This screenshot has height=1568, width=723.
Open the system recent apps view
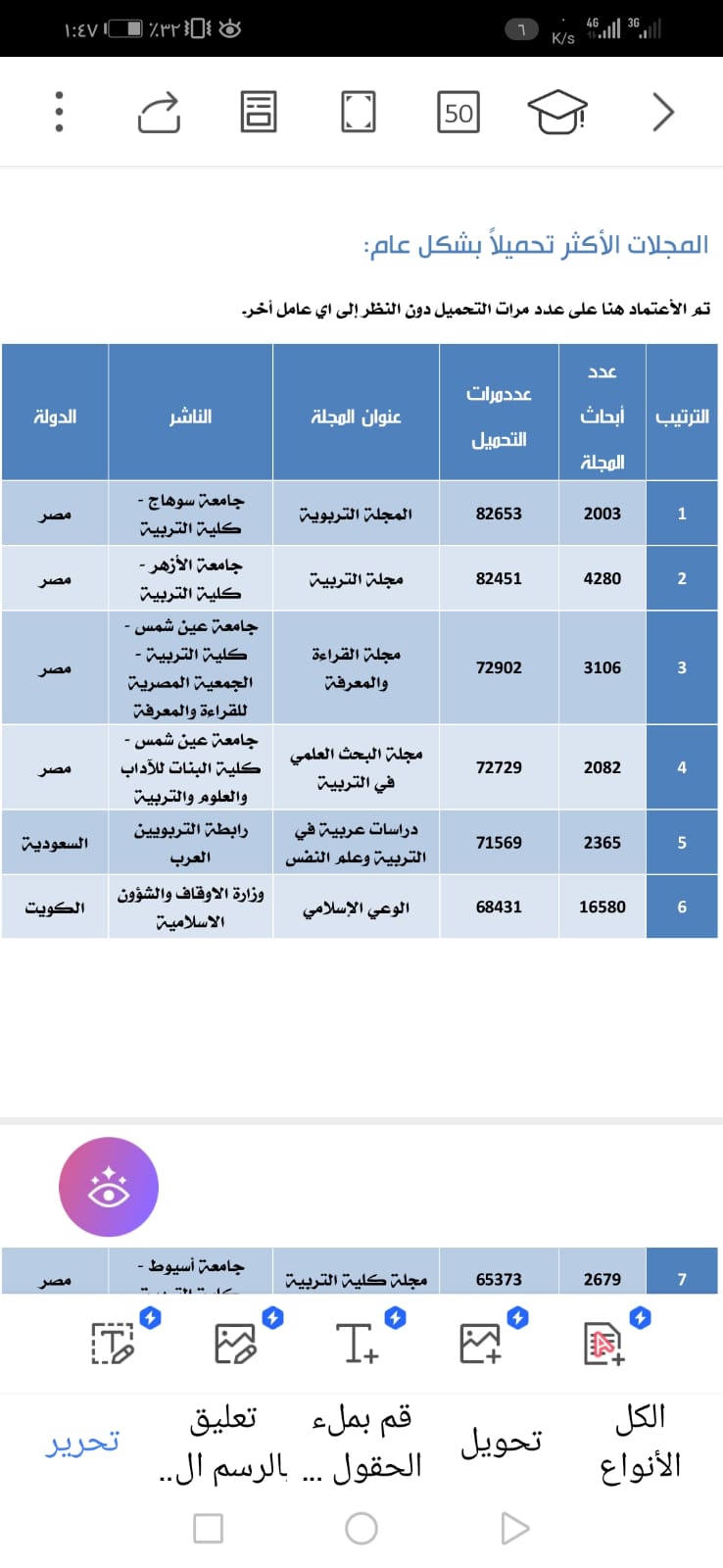(x=208, y=1528)
